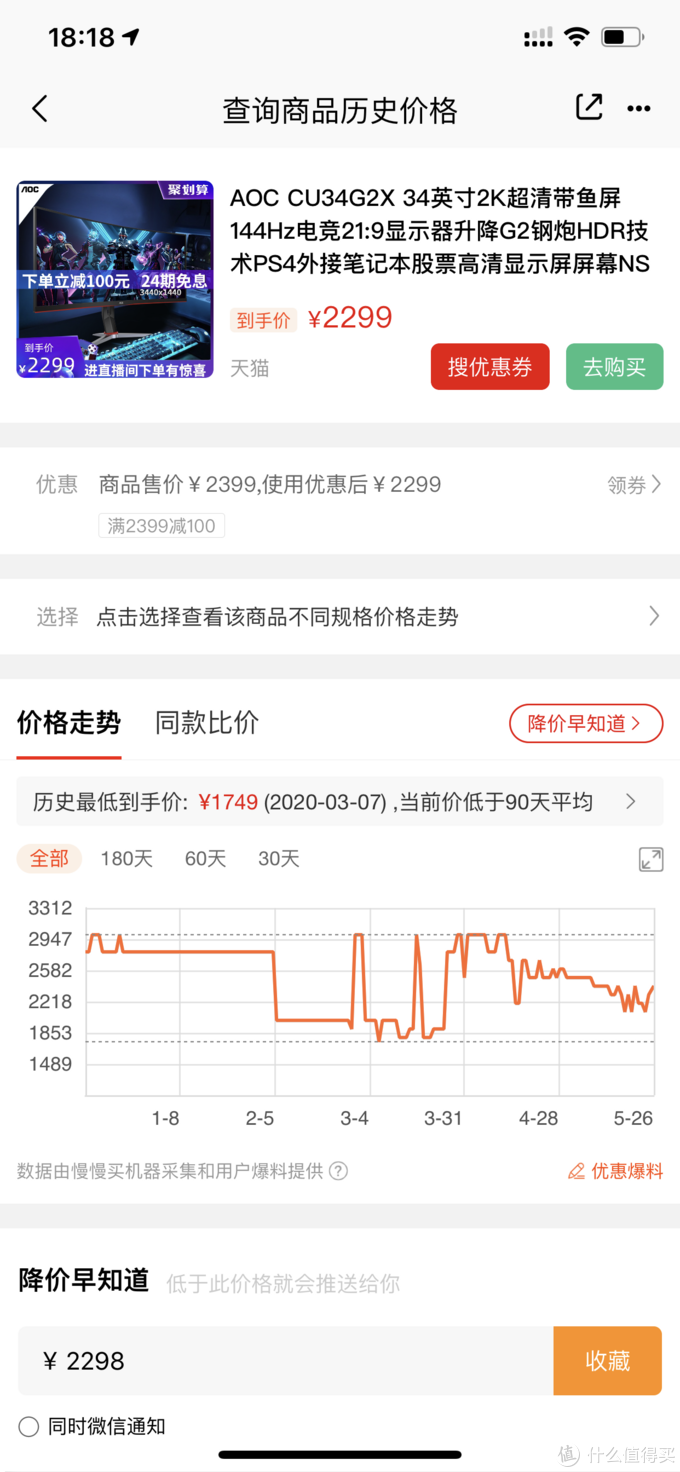Viewport: 680px width, 1472px height.
Task: Tap the orange 收藏 button
Action: (x=607, y=1361)
